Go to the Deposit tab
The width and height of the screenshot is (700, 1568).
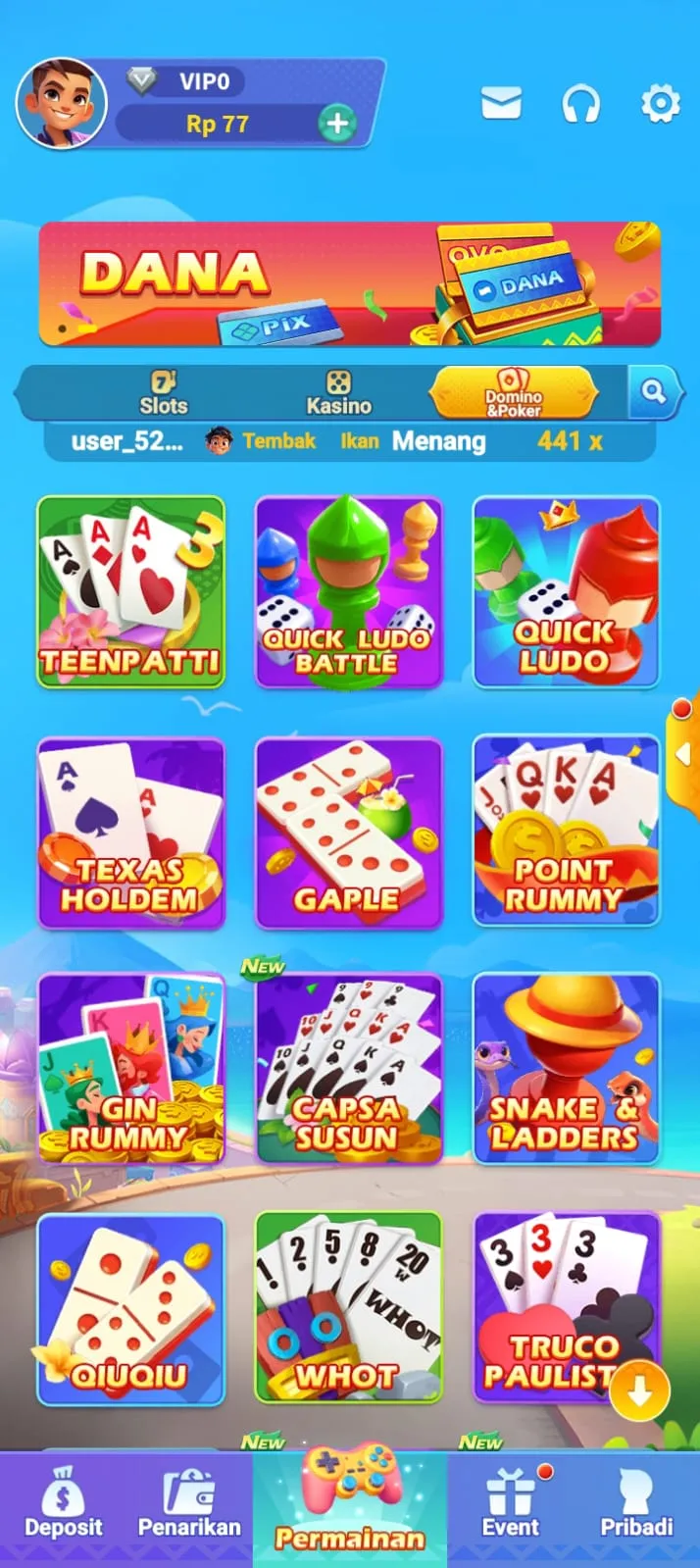tap(64, 1503)
